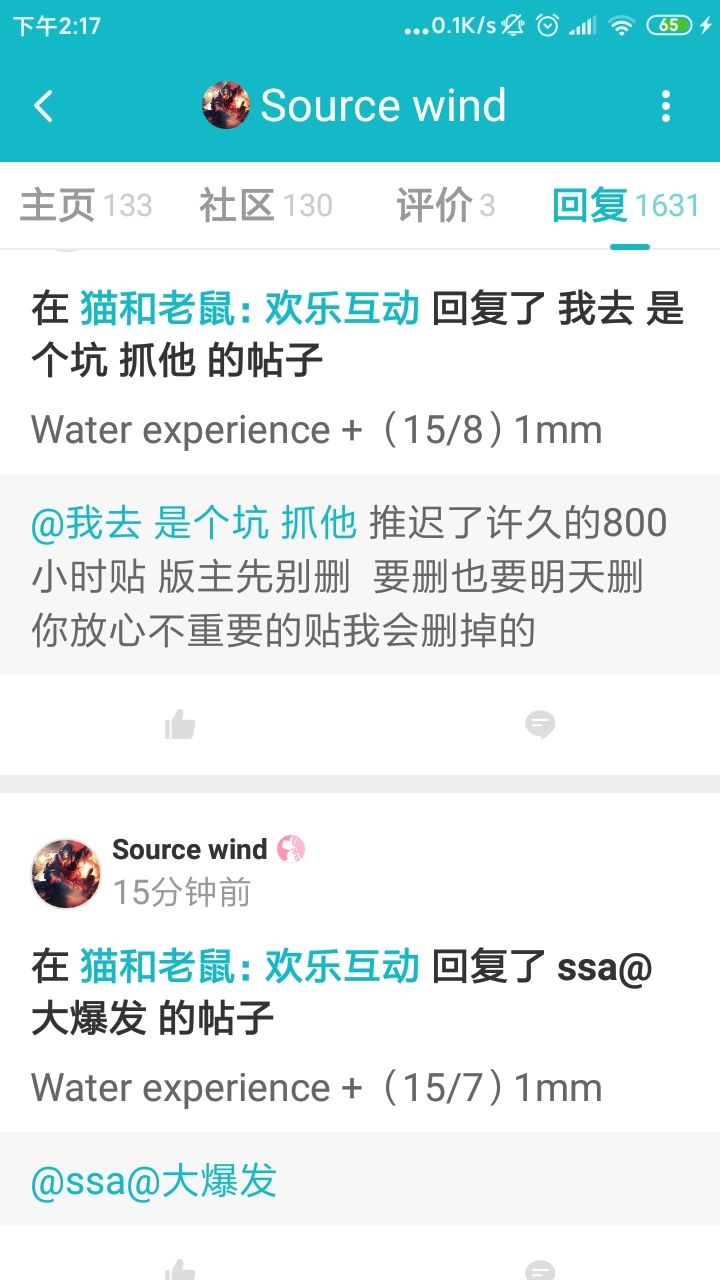Open 猫和老鼠：欢乐互动 link in the 我去 是个坑 抓他 reply

[x=250, y=309]
